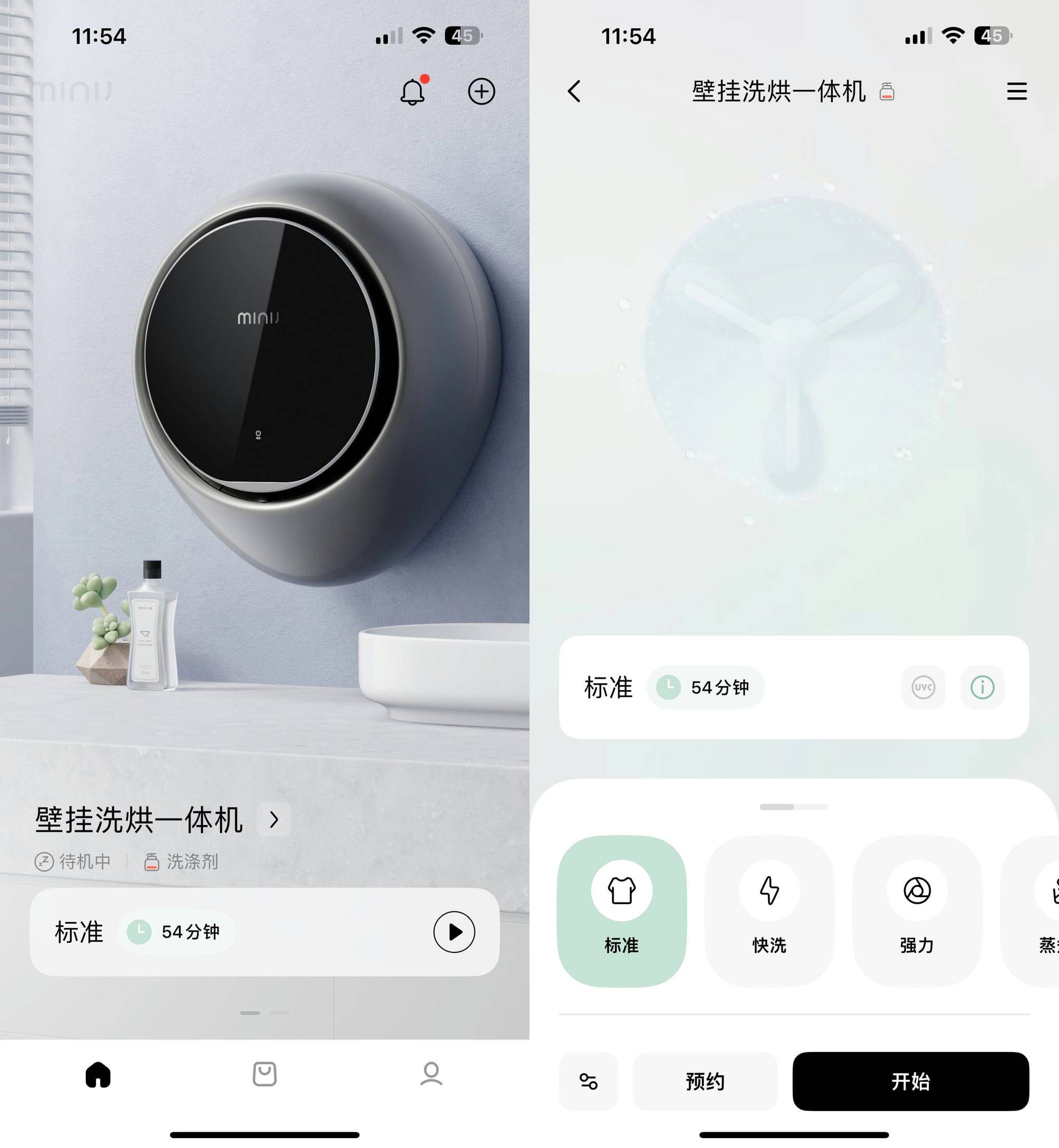This screenshot has height=1148, width=1059.
Task: Tap 预约 to schedule a wash
Action: click(705, 1081)
